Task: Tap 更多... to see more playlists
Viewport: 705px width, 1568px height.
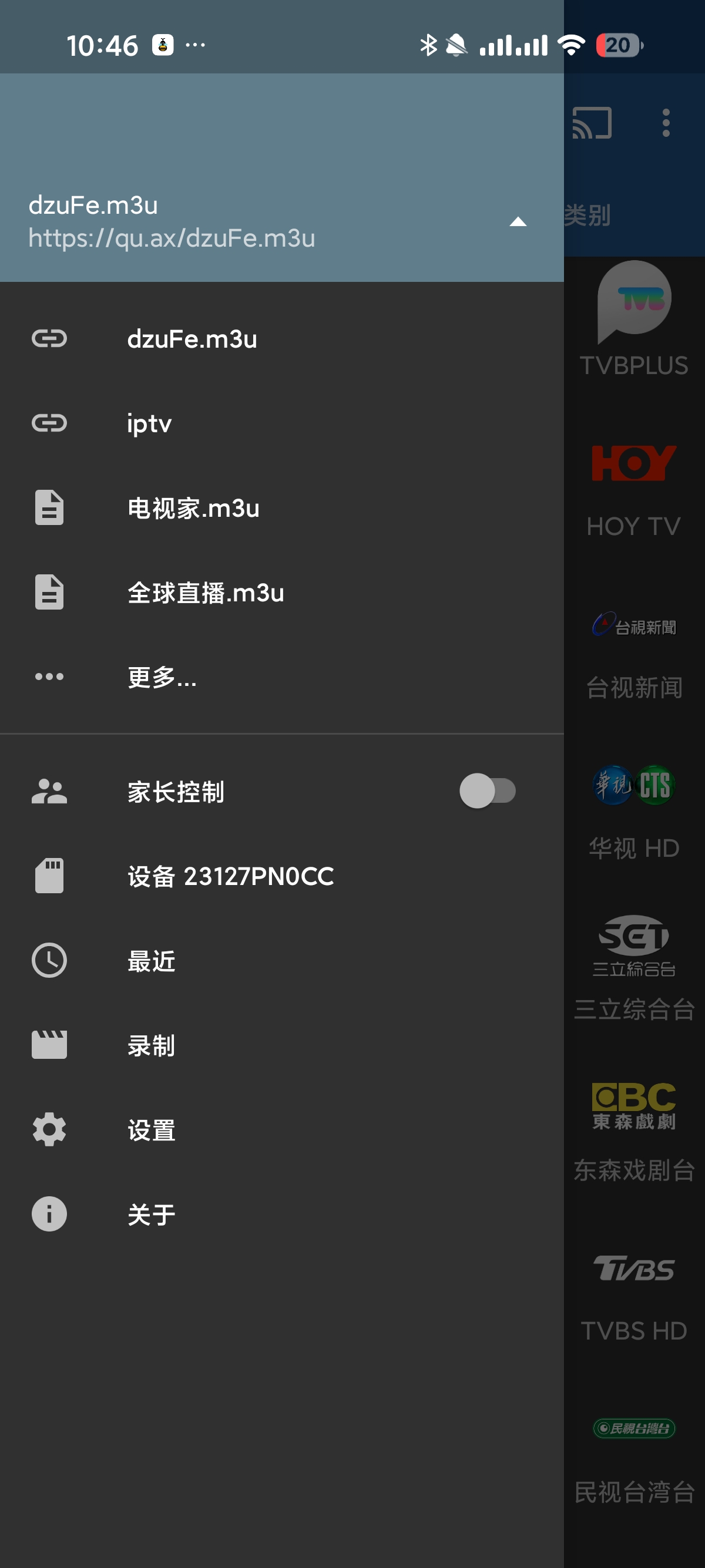Action: point(282,677)
